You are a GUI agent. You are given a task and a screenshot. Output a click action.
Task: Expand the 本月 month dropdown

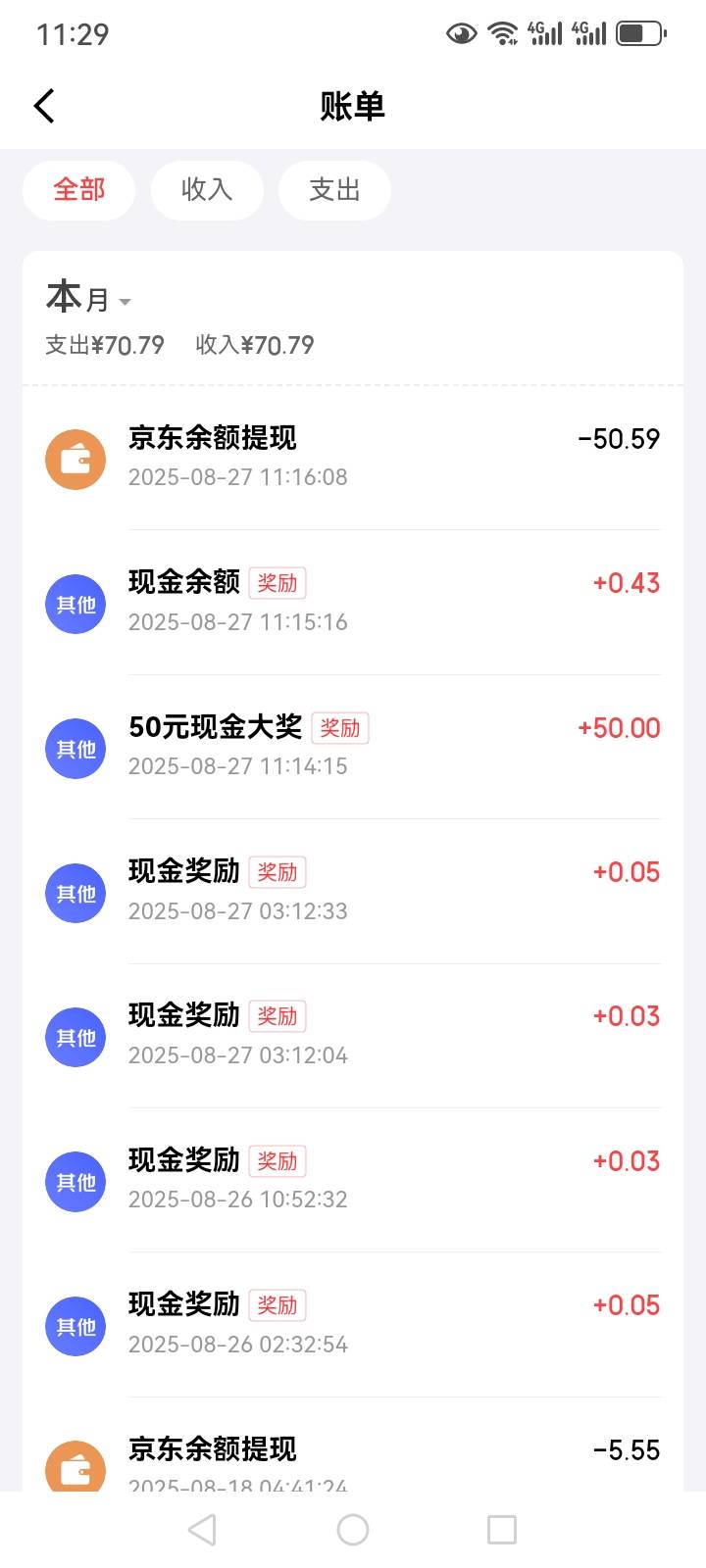[x=88, y=297]
